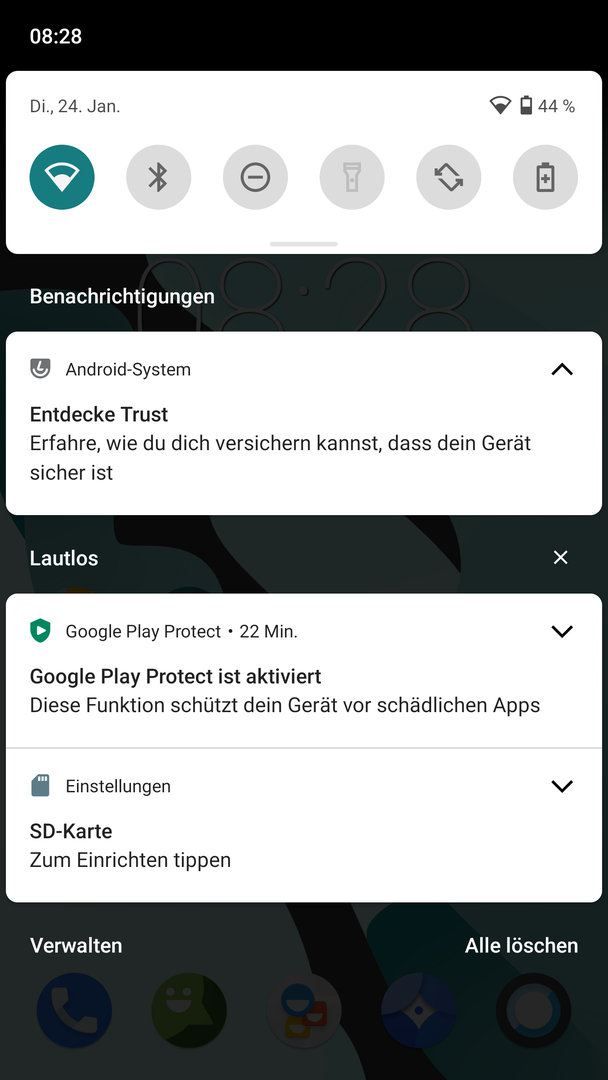Open Verwalten notification settings

pyautogui.click(x=76, y=945)
